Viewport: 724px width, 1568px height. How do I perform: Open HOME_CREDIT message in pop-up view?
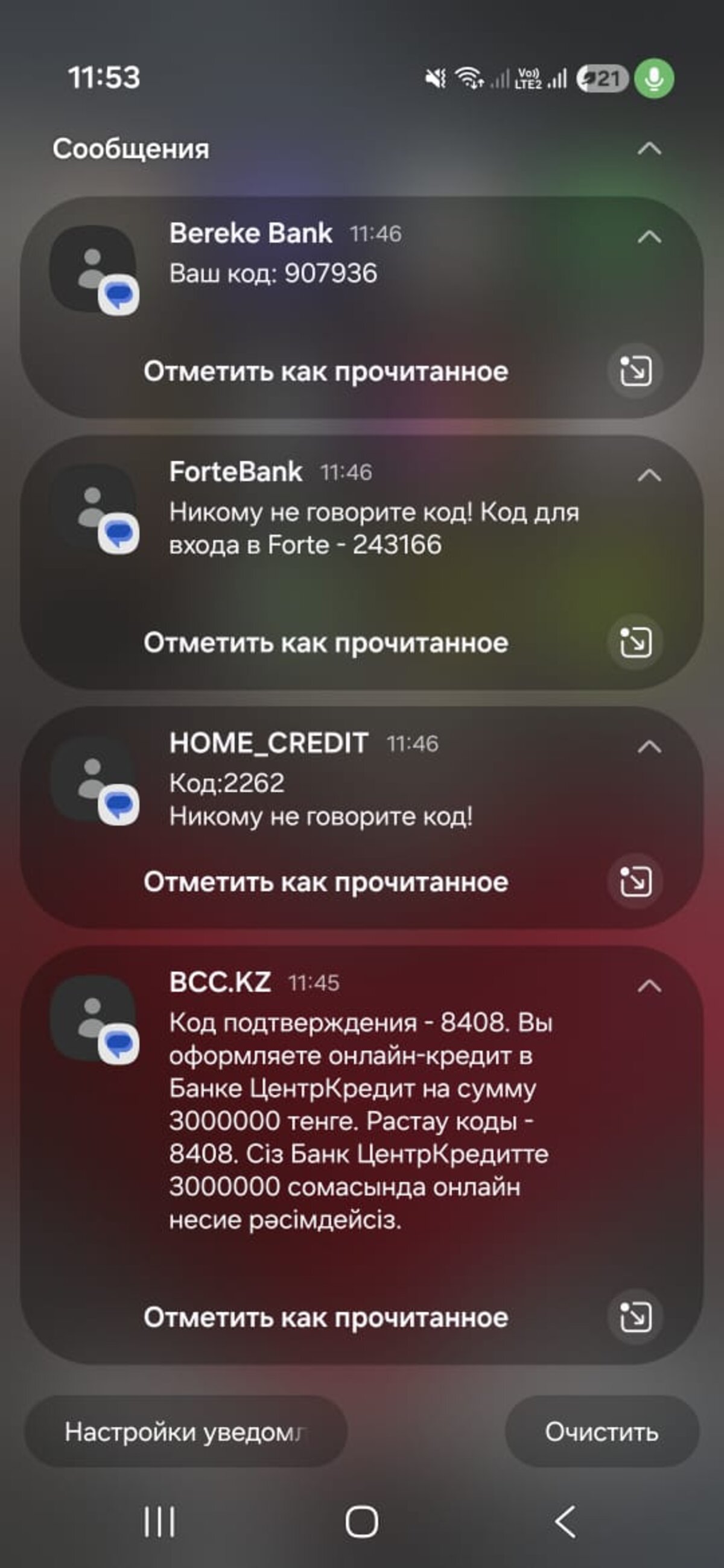click(x=635, y=881)
